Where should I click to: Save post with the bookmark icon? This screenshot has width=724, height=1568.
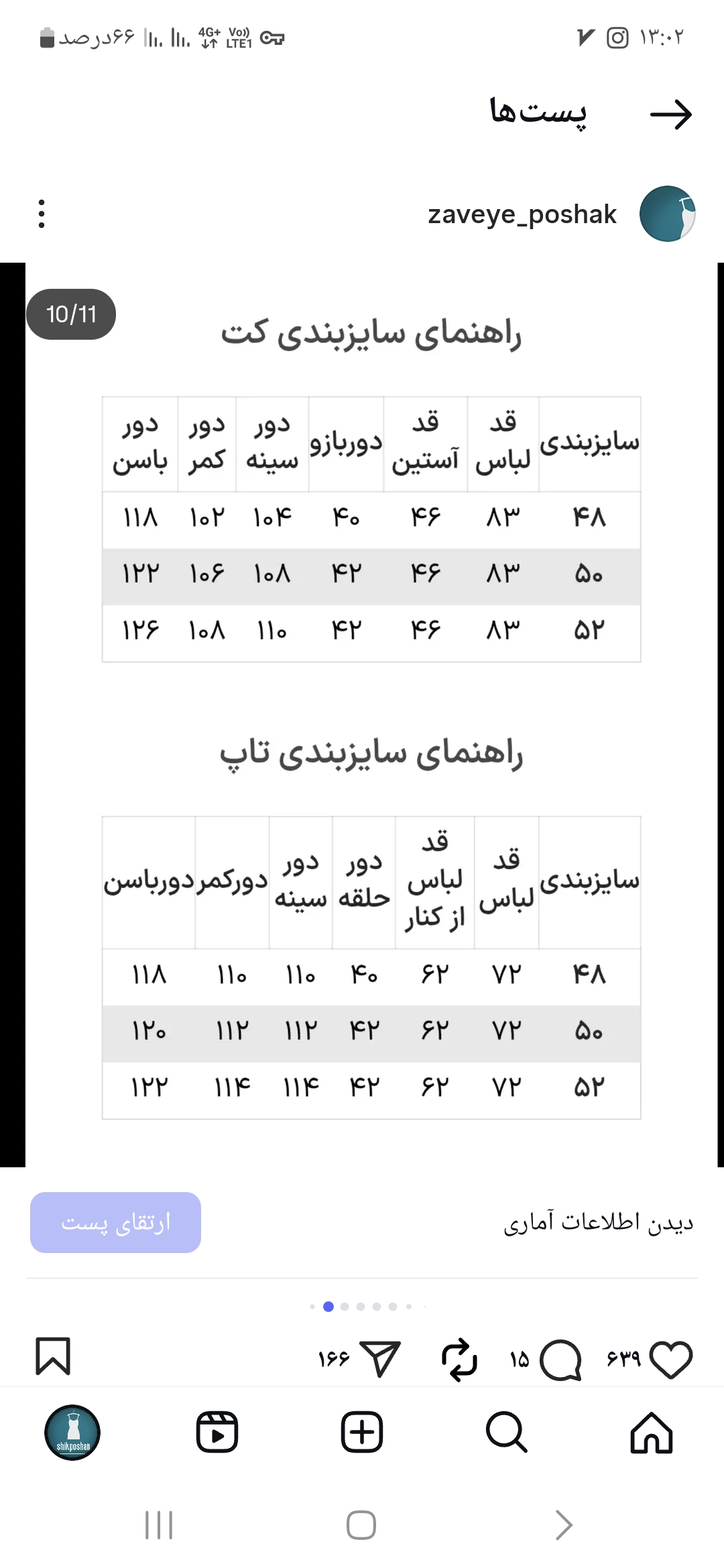tap(52, 1356)
